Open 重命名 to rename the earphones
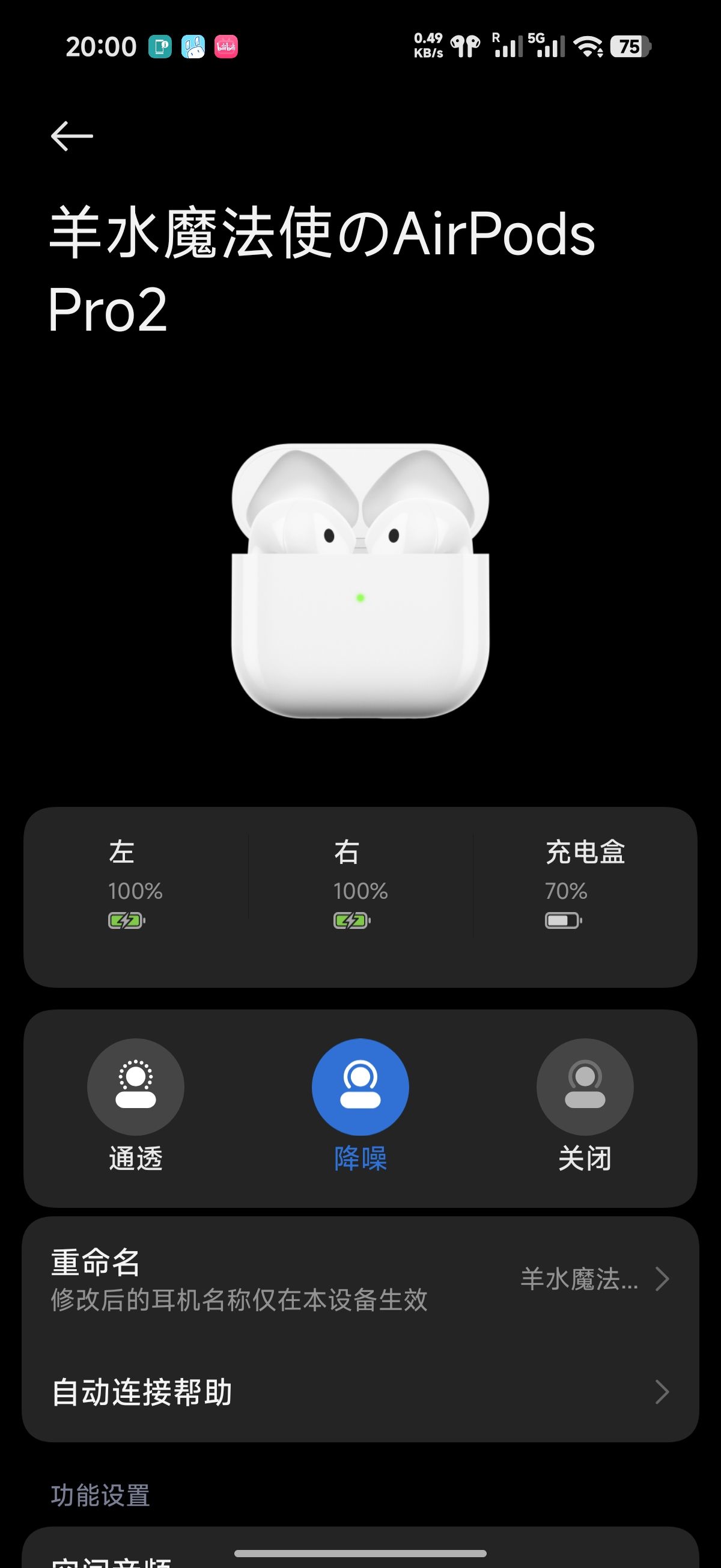 pyautogui.click(x=360, y=1278)
